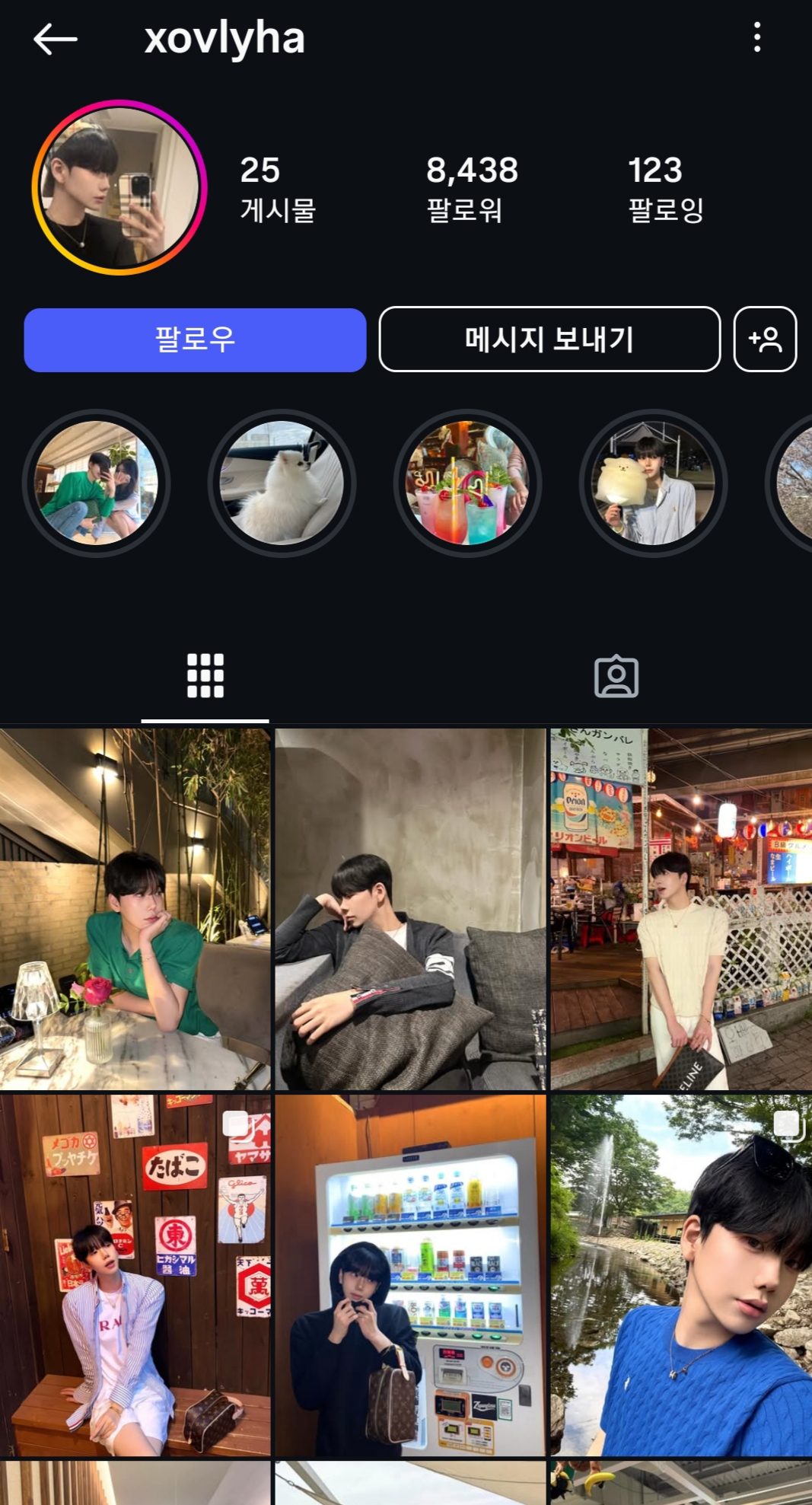Image resolution: width=812 pixels, height=1505 pixels.
Task: Go back using the arrow
Action: pos(55,39)
